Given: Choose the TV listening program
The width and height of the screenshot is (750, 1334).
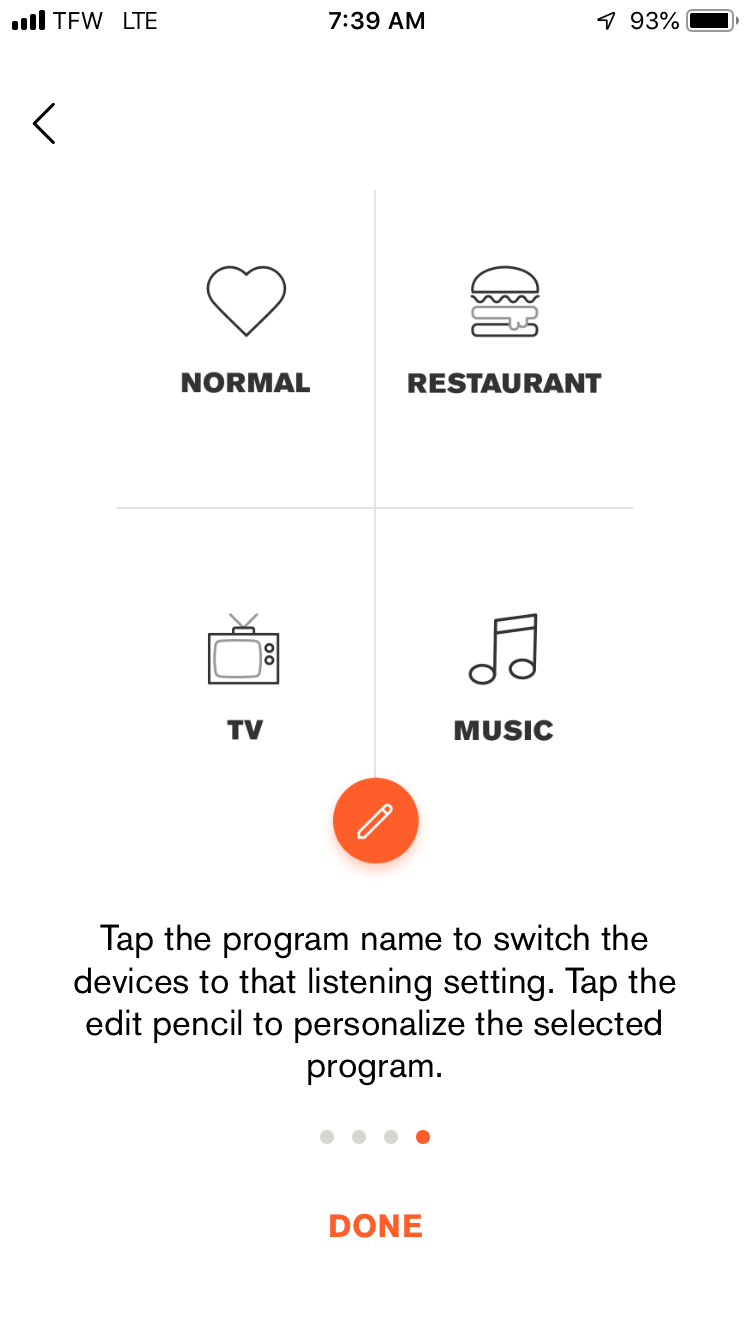Looking at the screenshot, I should (245, 729).
